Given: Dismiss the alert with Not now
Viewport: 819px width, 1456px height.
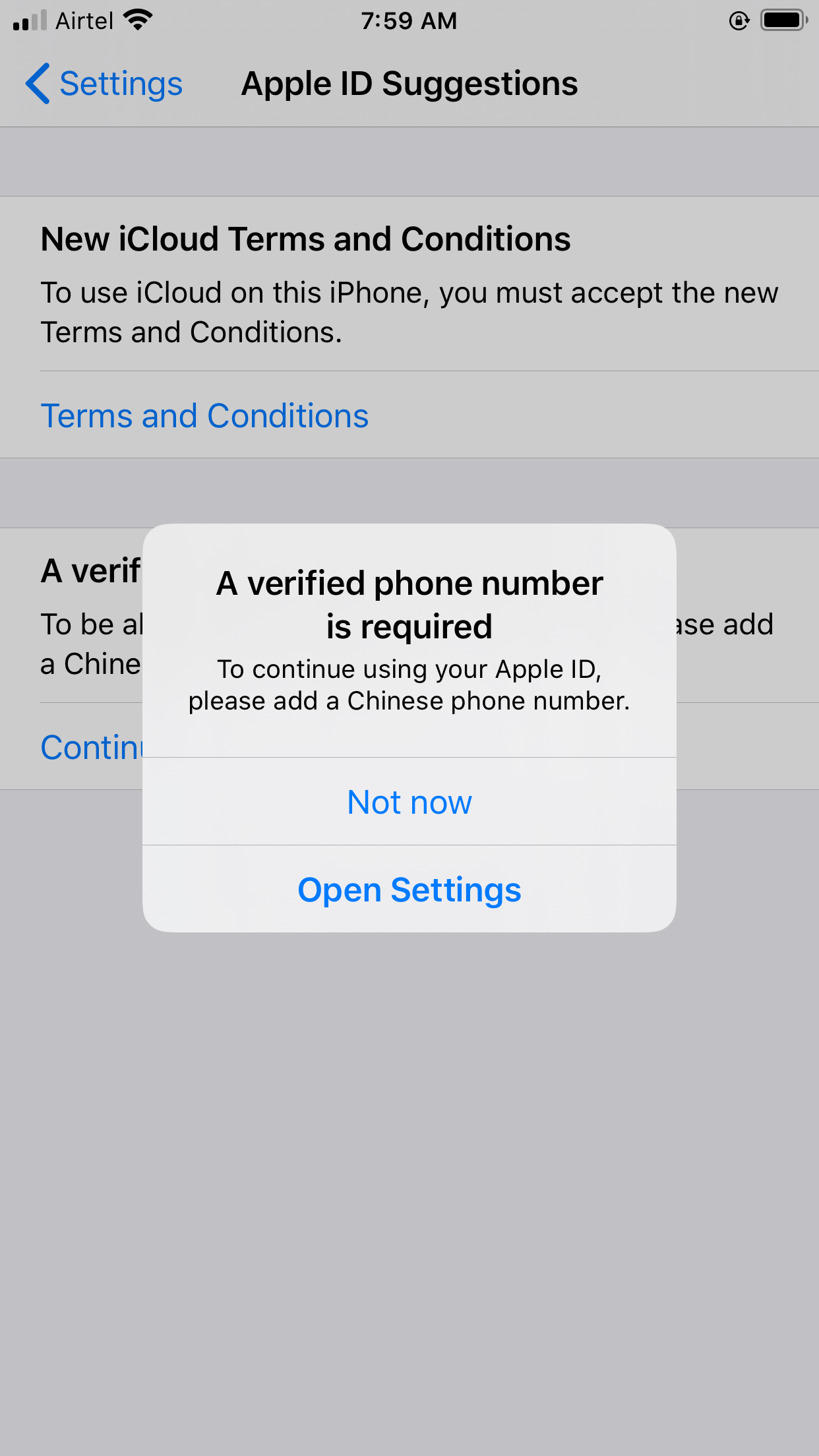Looking at the screenshot, I should click(x=409, y=802).
